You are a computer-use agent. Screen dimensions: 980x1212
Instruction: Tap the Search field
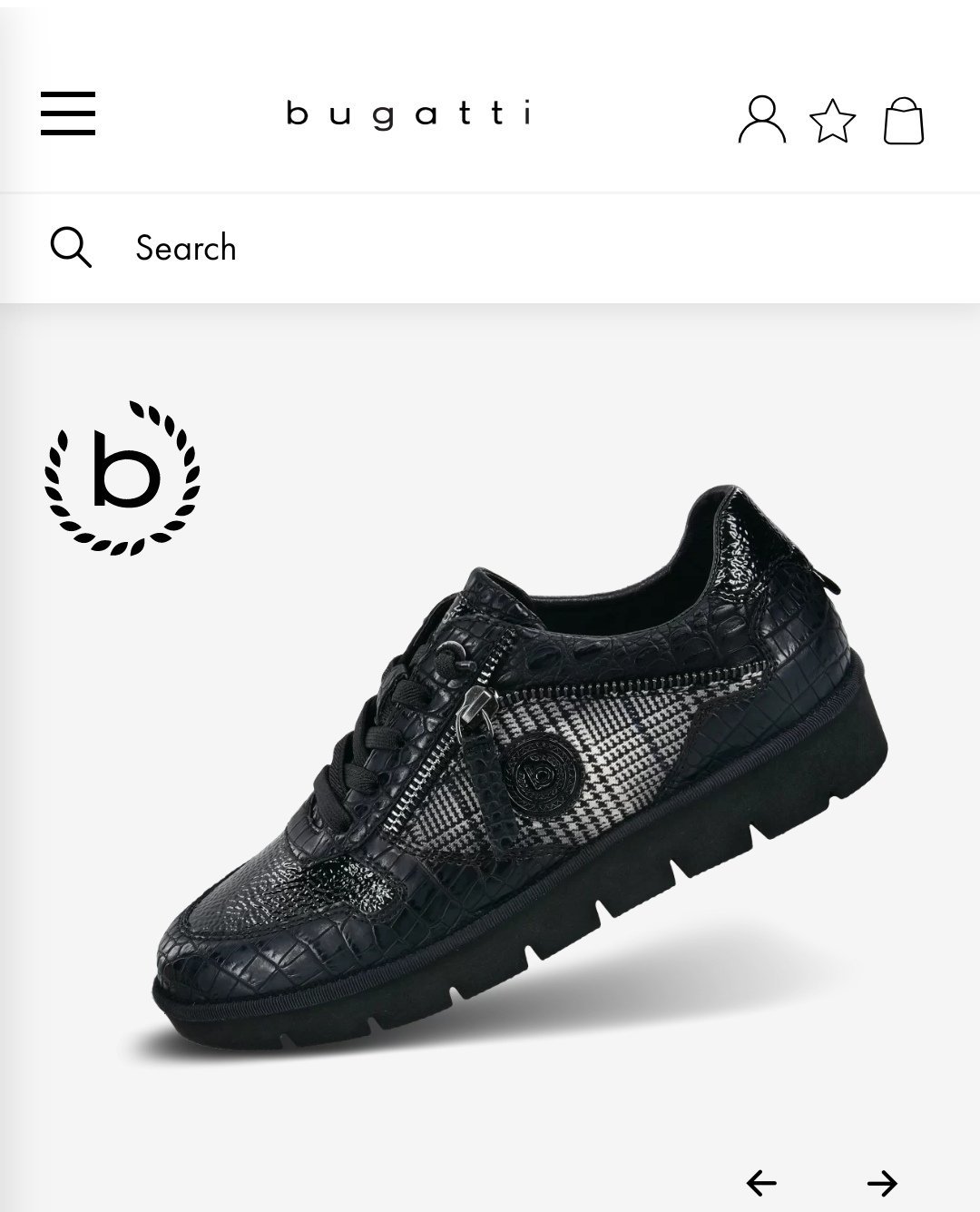490,248
